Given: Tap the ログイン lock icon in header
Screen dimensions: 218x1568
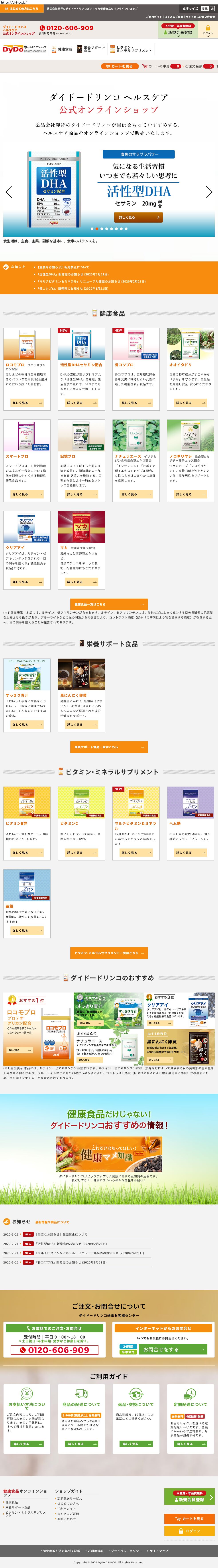Looking at the screenshot, I should (208, 30).
